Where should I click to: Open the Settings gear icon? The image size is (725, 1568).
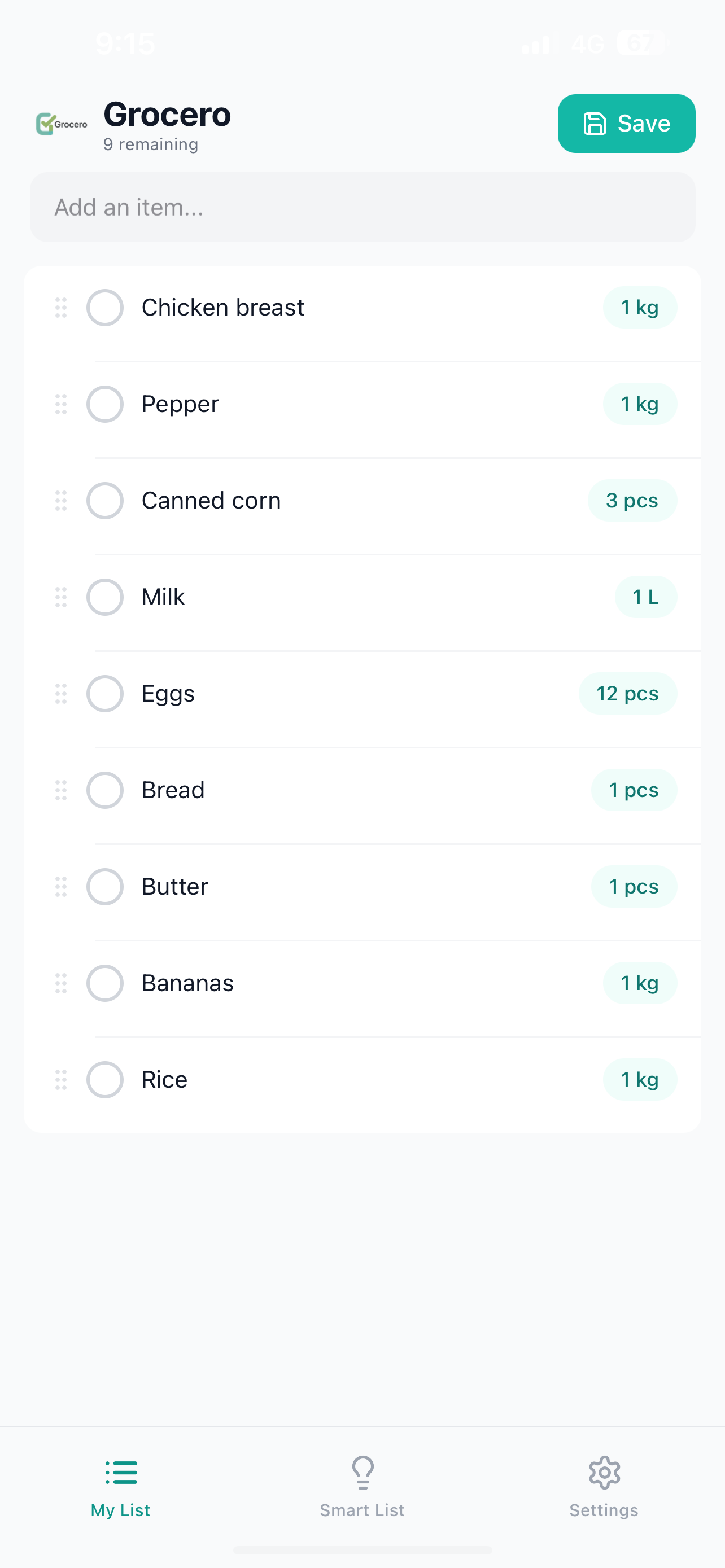click(604, 1473)
